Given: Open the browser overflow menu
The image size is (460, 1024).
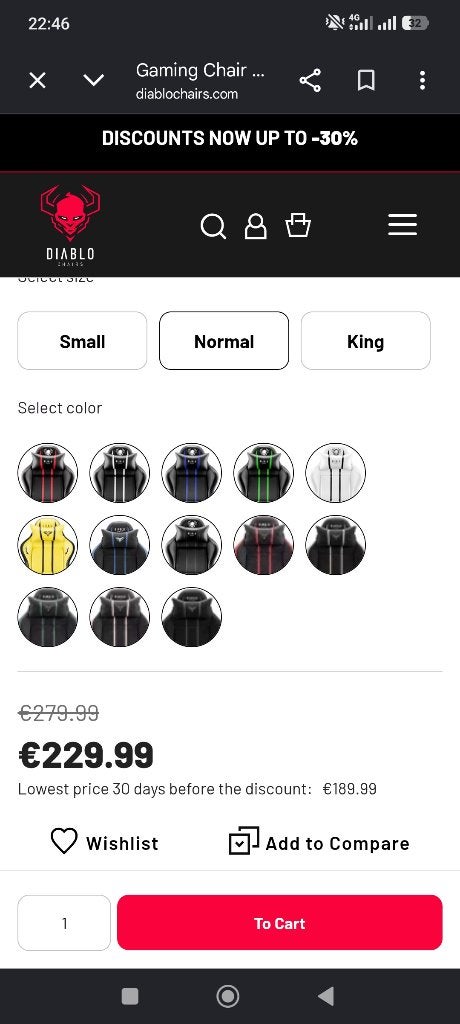Looking at the screenshot, I should point(422,80).
